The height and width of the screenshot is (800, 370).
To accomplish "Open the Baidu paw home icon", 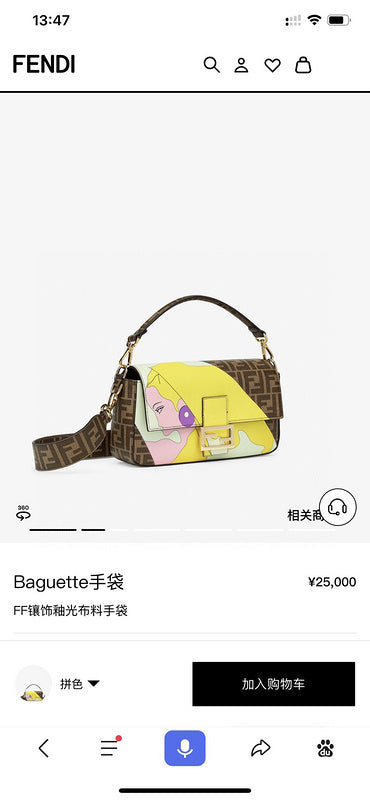I will [325, 748].
